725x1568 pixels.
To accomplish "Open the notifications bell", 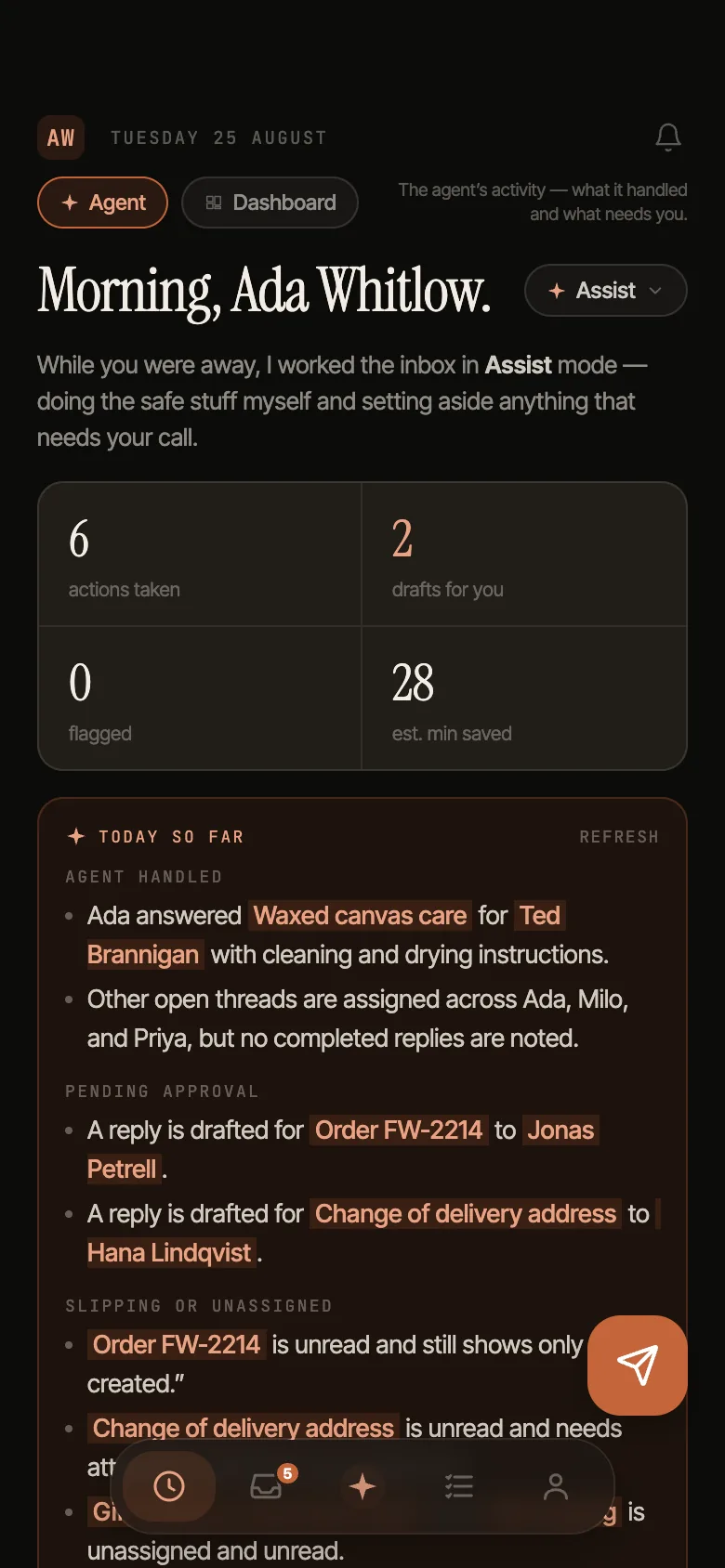I will coord(668,137).
